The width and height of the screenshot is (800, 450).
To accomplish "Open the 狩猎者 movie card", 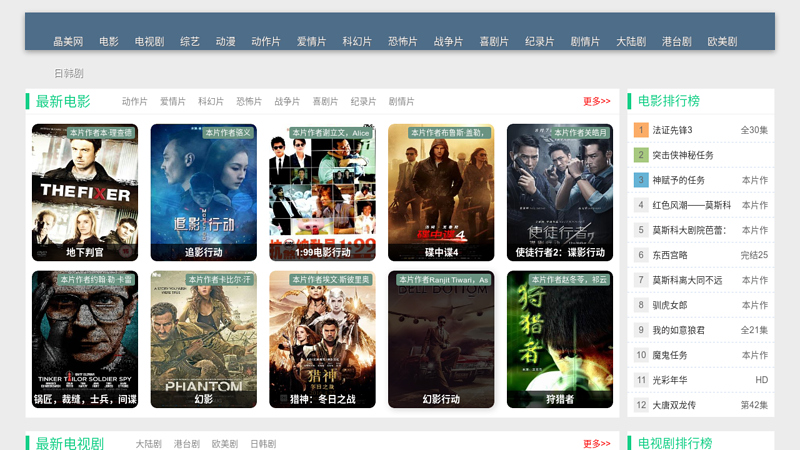I will coord(559,339).
